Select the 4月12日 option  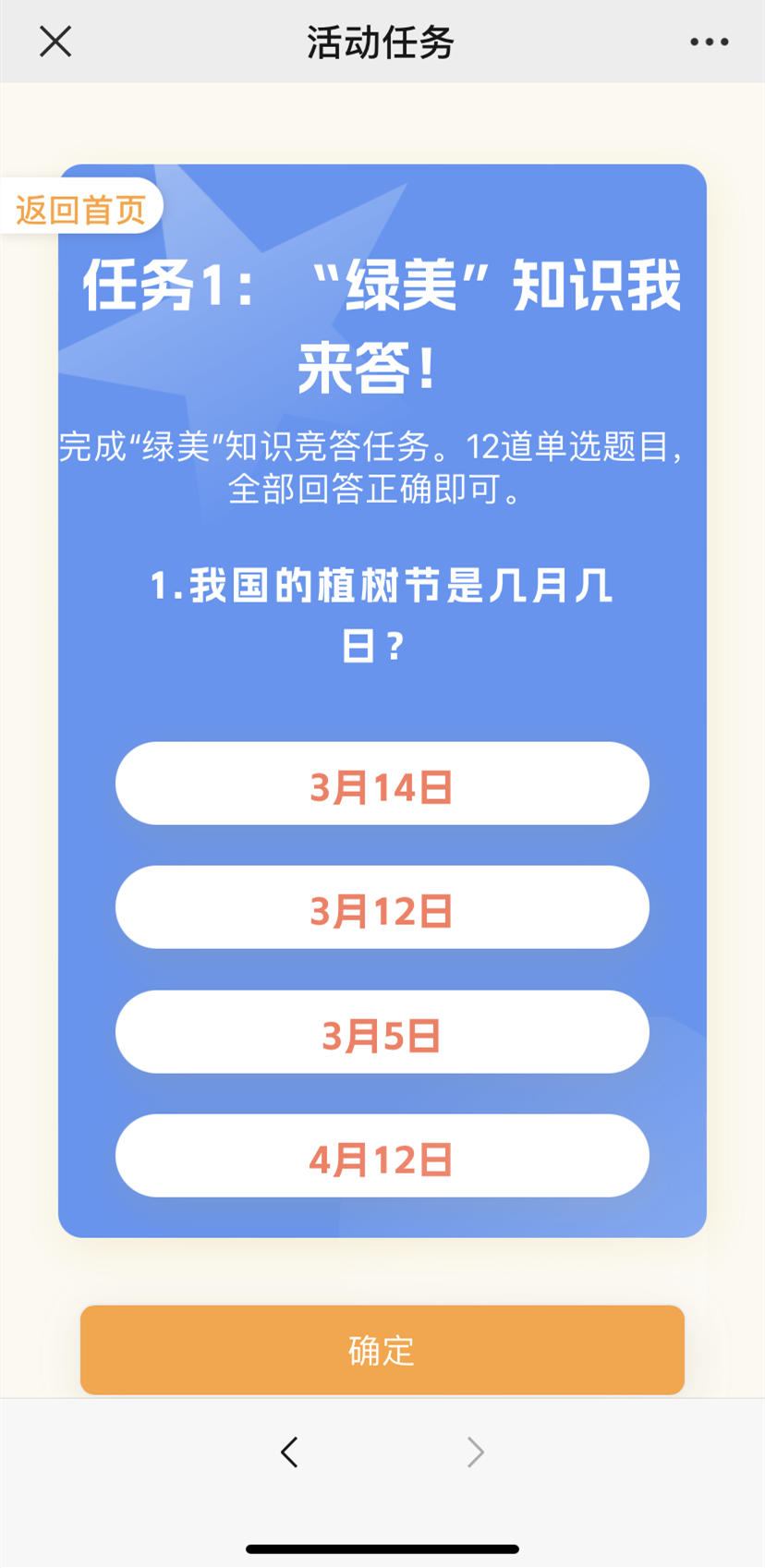pyautogui.click(x=382, y=1156)
